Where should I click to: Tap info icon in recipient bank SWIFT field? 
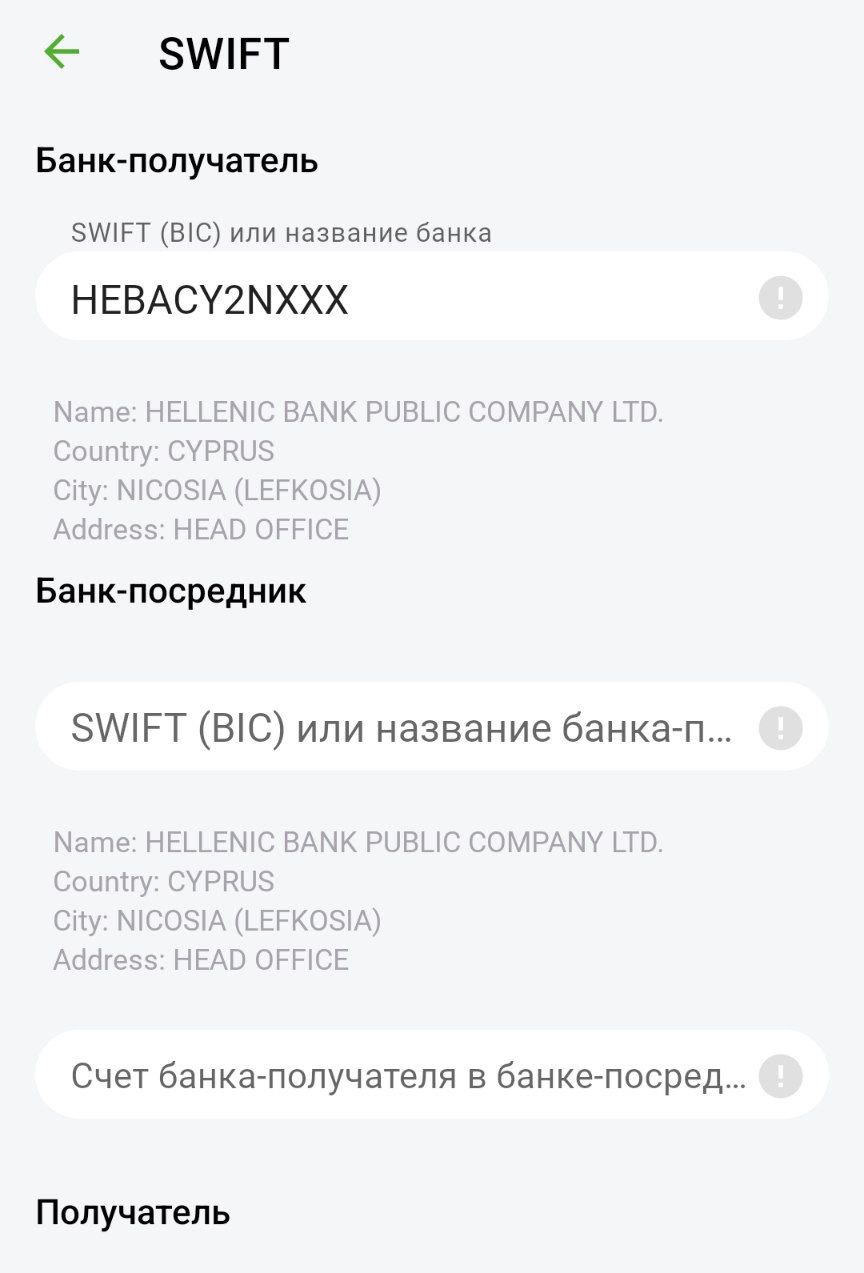(780, 298)
